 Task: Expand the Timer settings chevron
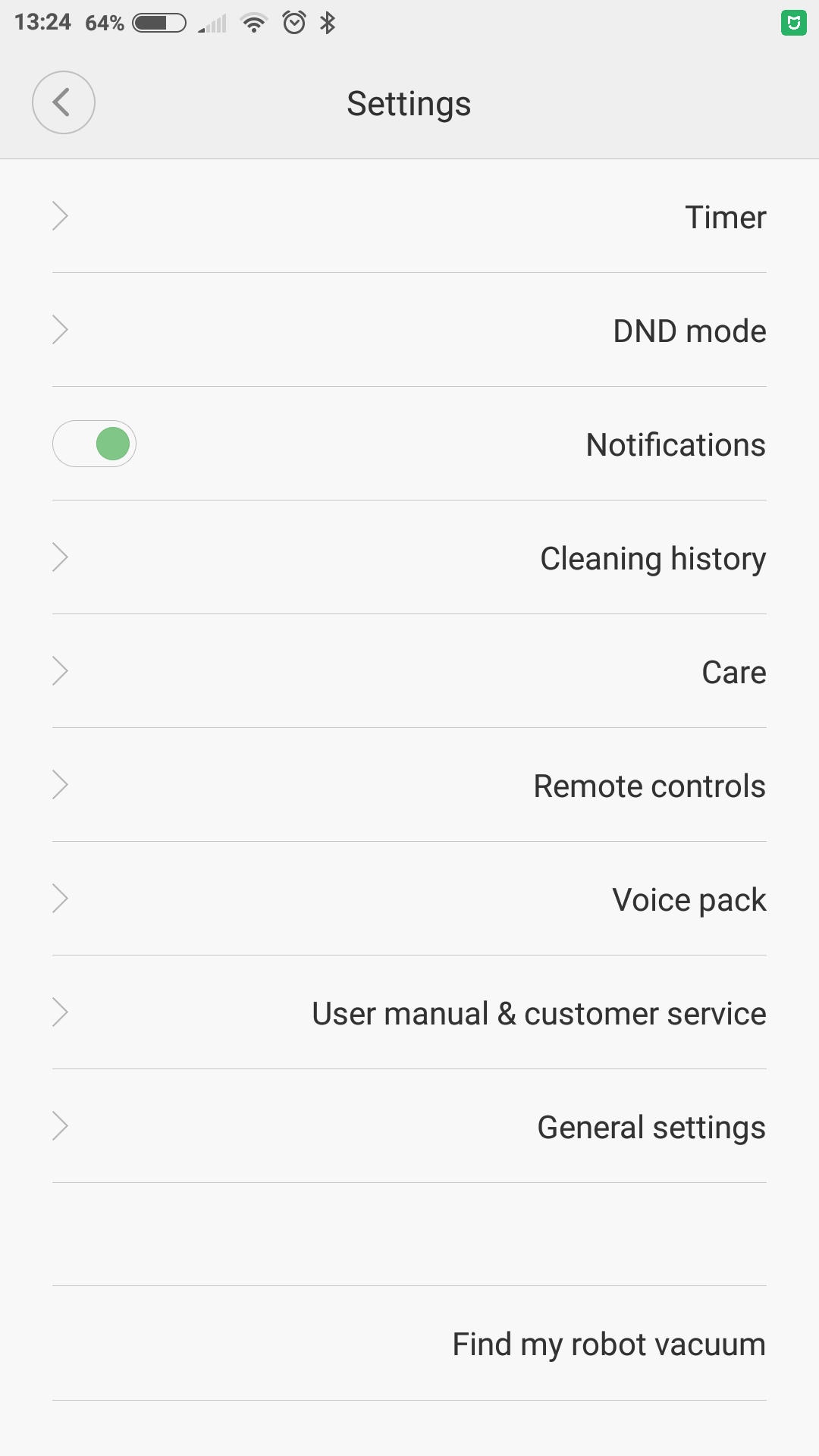[x=60, y=217]
